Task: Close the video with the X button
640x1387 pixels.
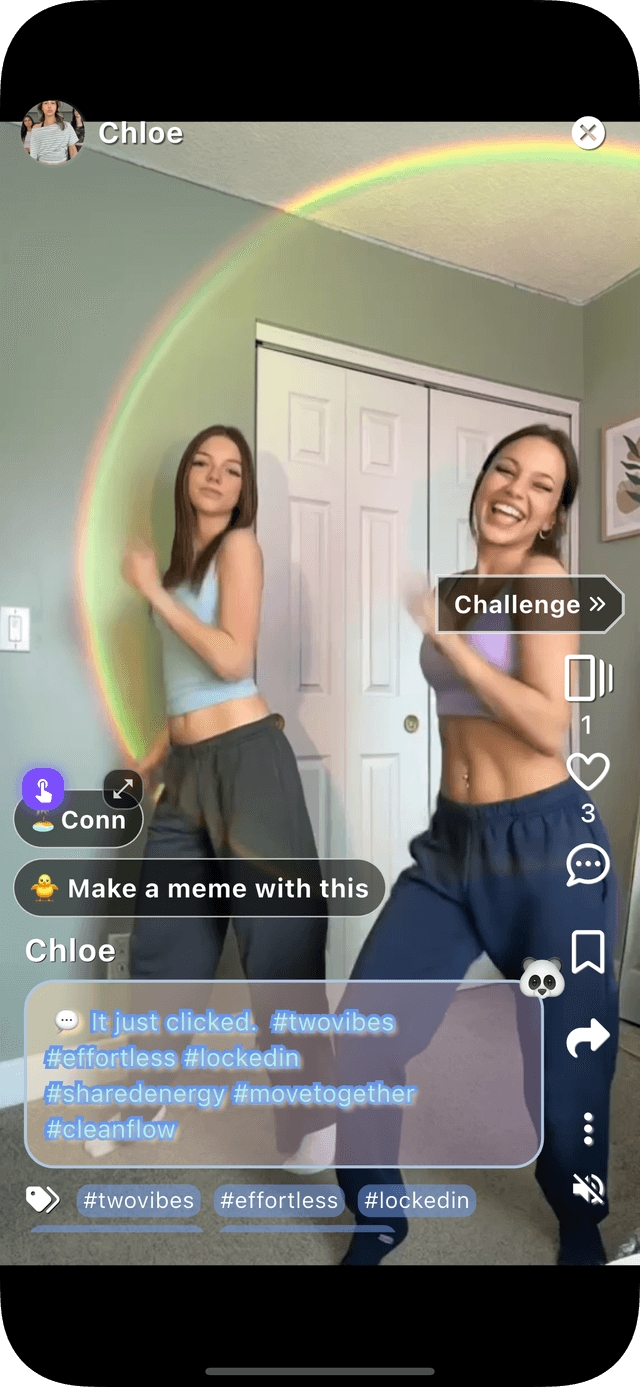Action: click(588, 133)
